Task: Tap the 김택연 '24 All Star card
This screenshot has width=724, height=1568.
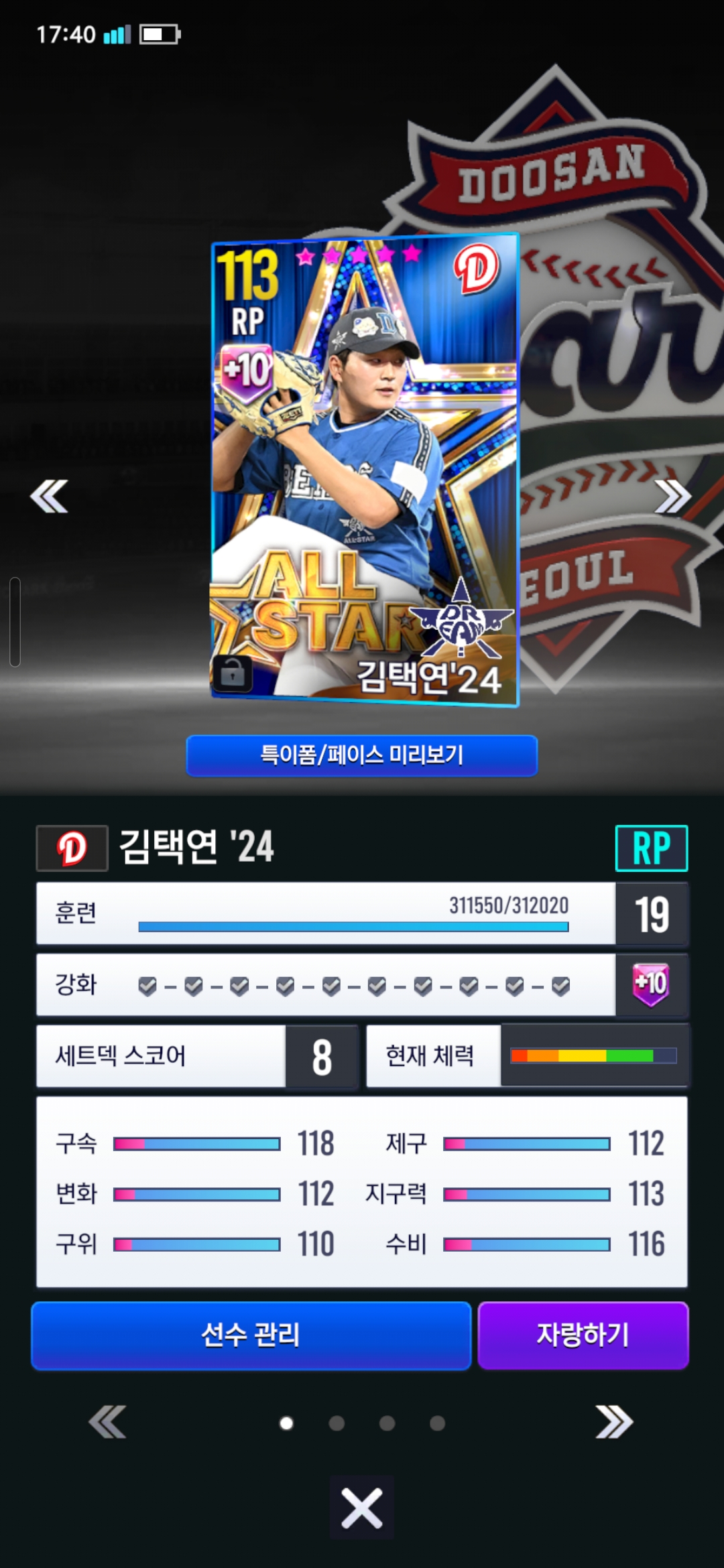Action: coord(365,469)
